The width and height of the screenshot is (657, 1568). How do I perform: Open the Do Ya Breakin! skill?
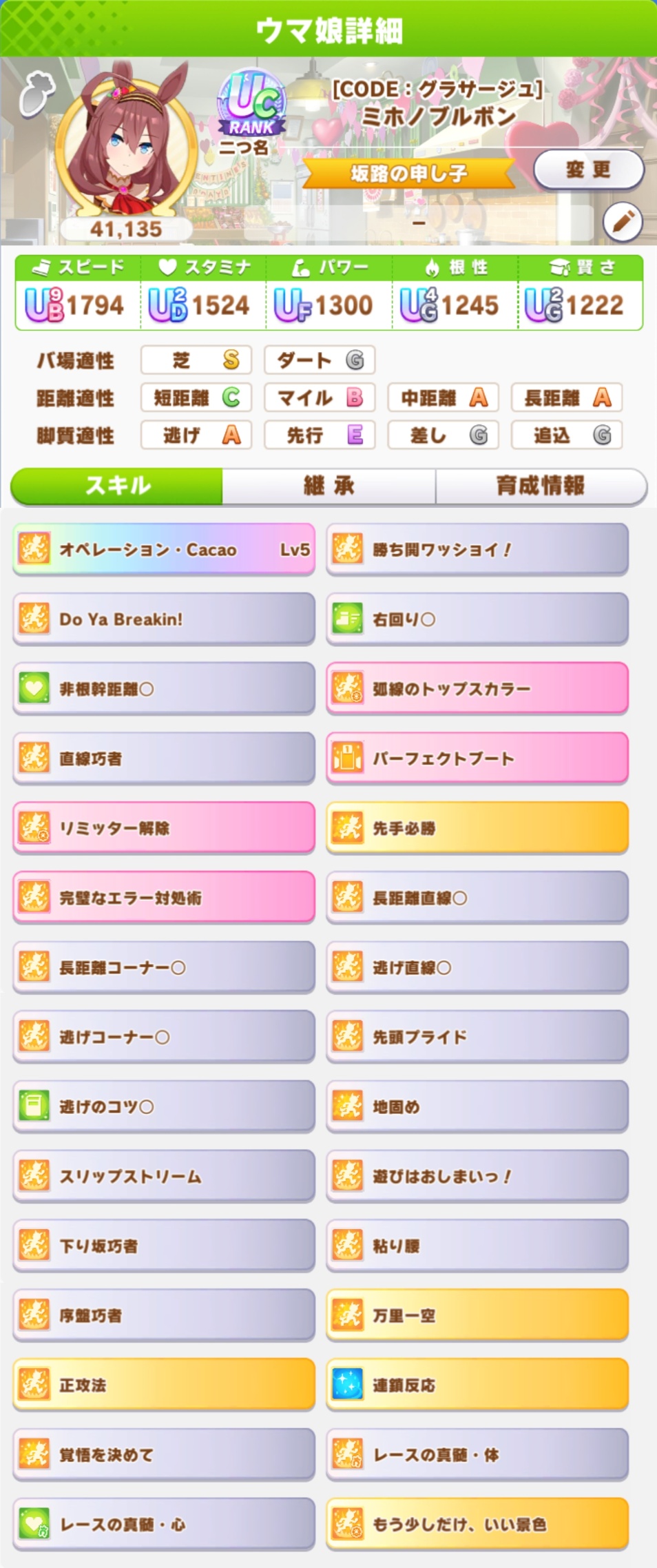coord(164,619)
